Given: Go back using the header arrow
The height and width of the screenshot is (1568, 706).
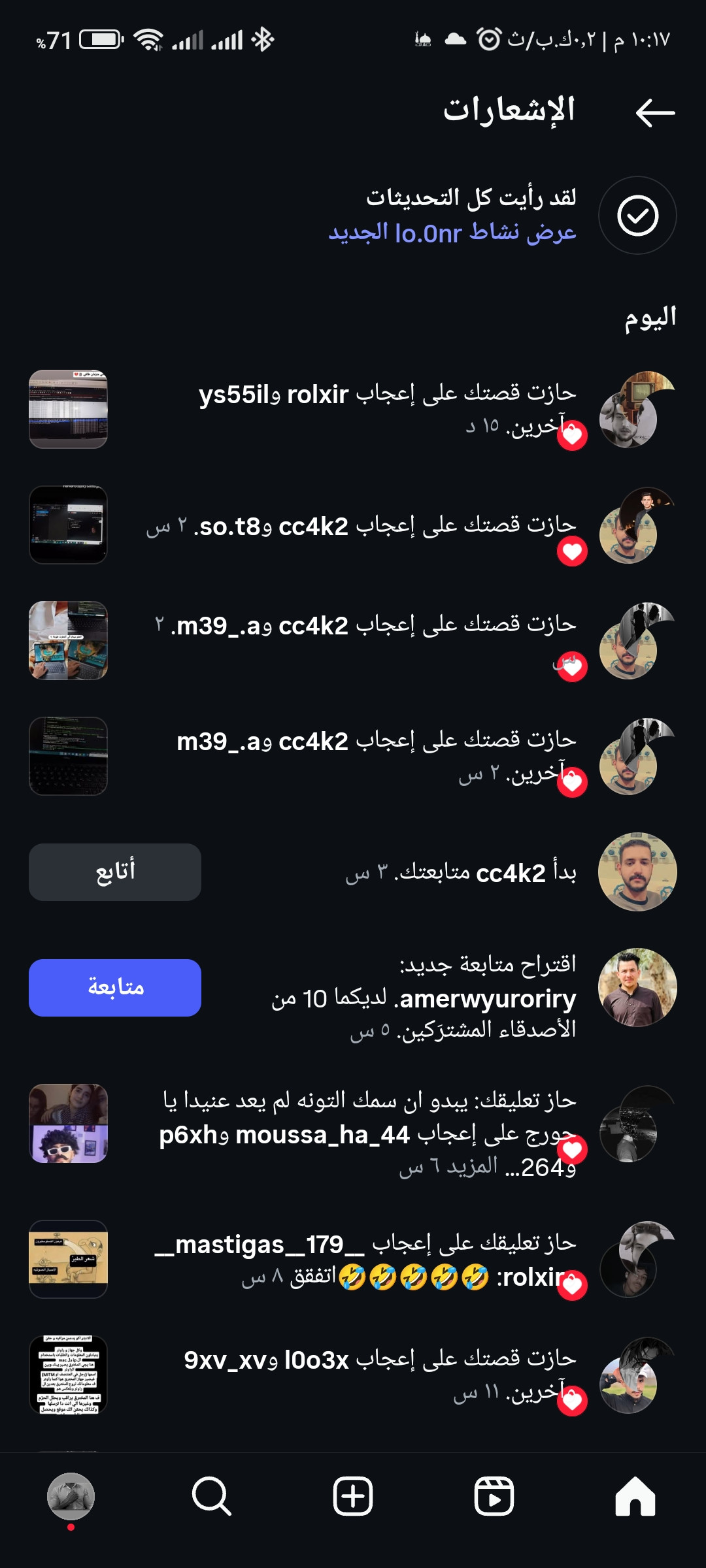Looking at the screenshot, I should 655,113.
